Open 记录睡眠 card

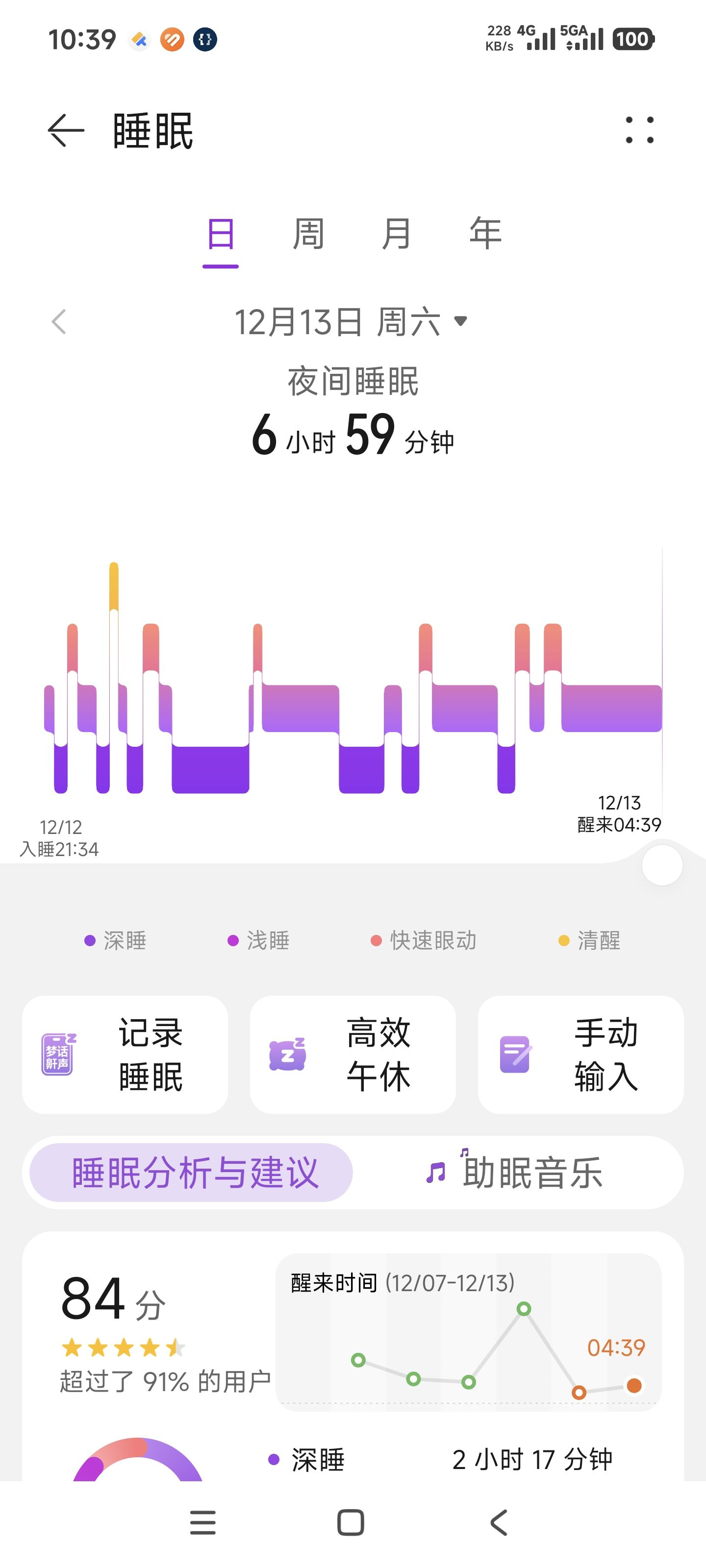[125, 1055]
